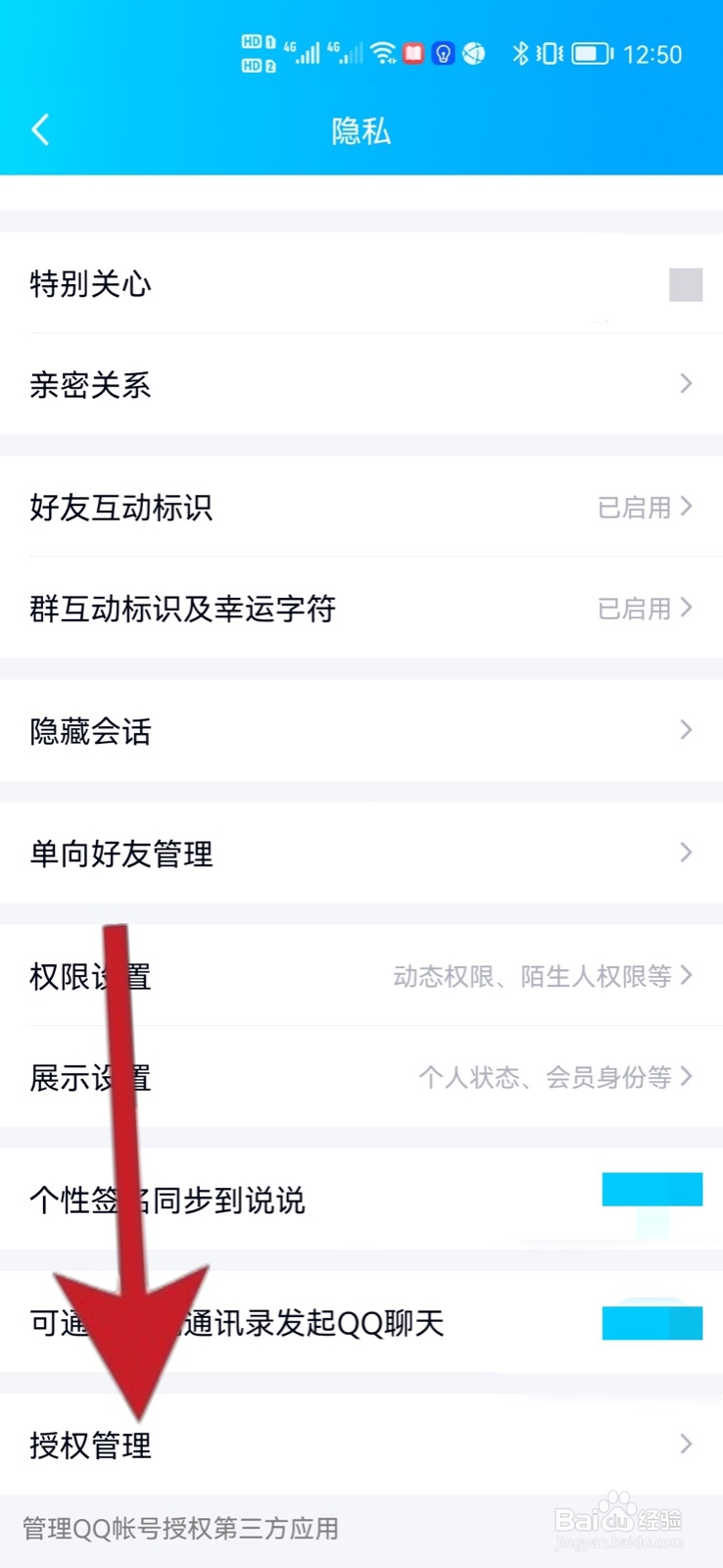Tap the Bluetooth status bar icon
The height and width of the screenshot is (1568, 723).
(522, 54)
